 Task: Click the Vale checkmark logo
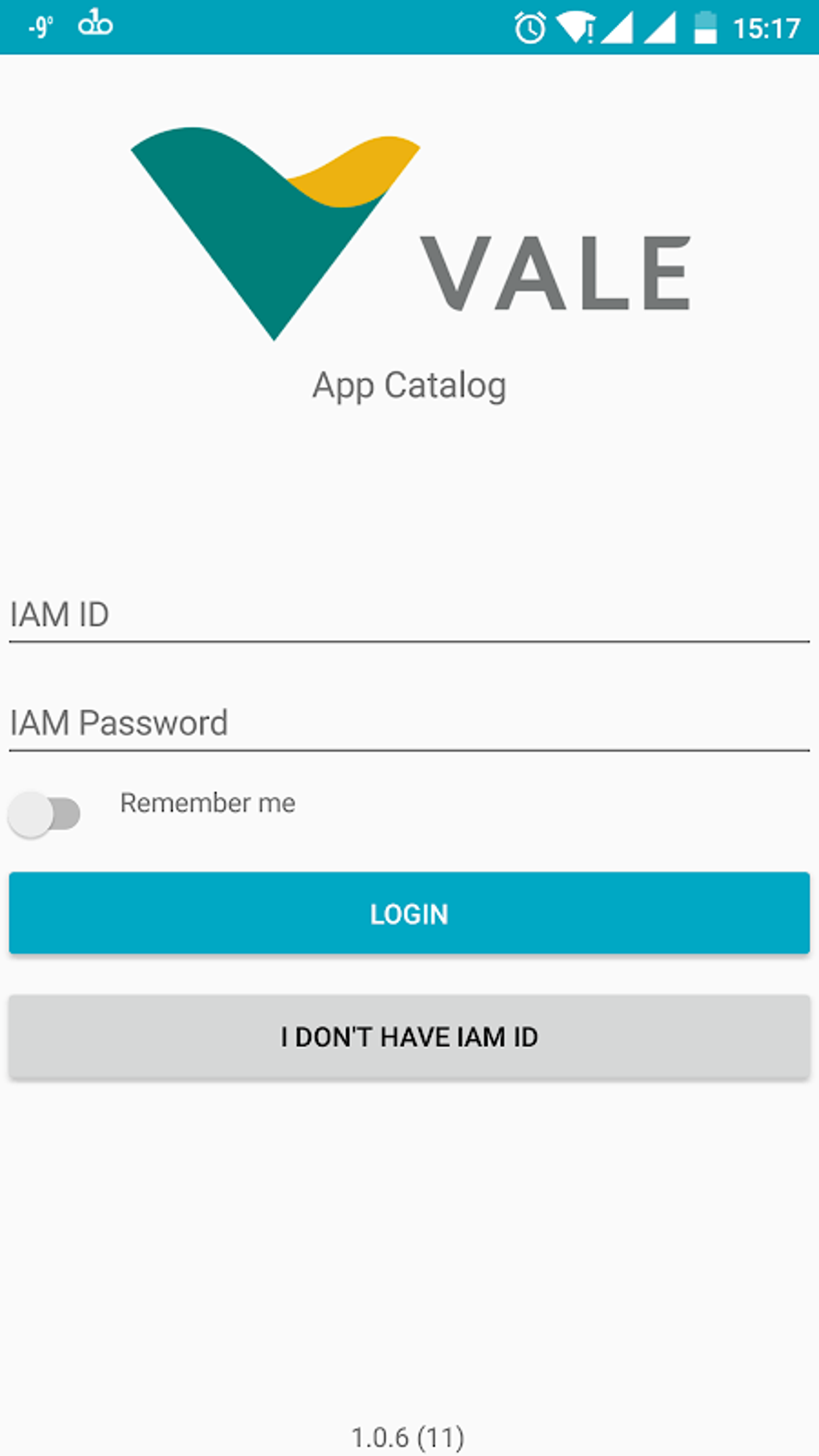click(x=273, y=233)
